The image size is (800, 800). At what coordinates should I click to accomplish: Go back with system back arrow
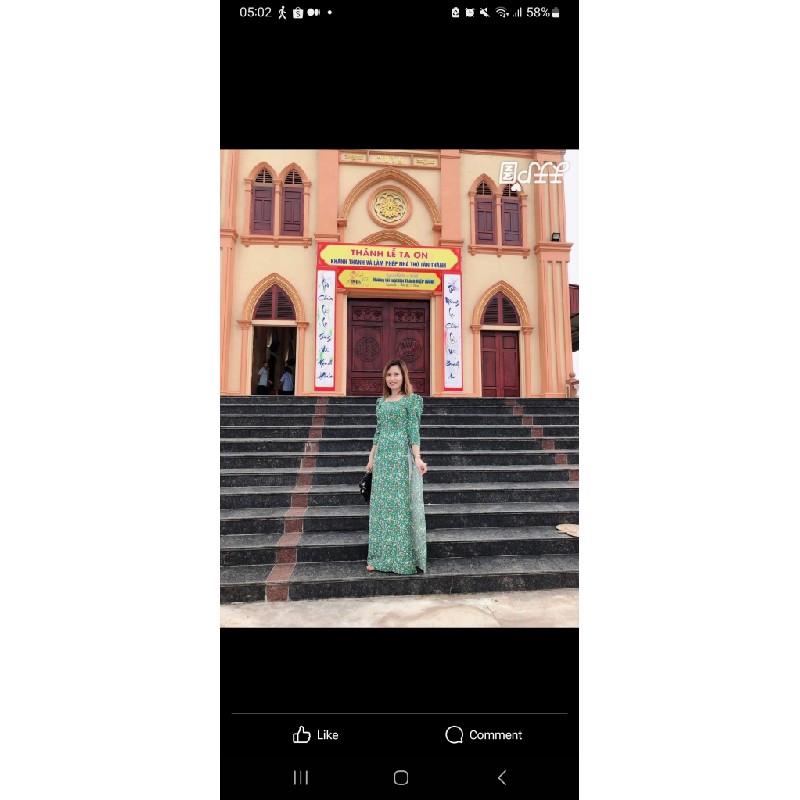[x=502, y=777]
